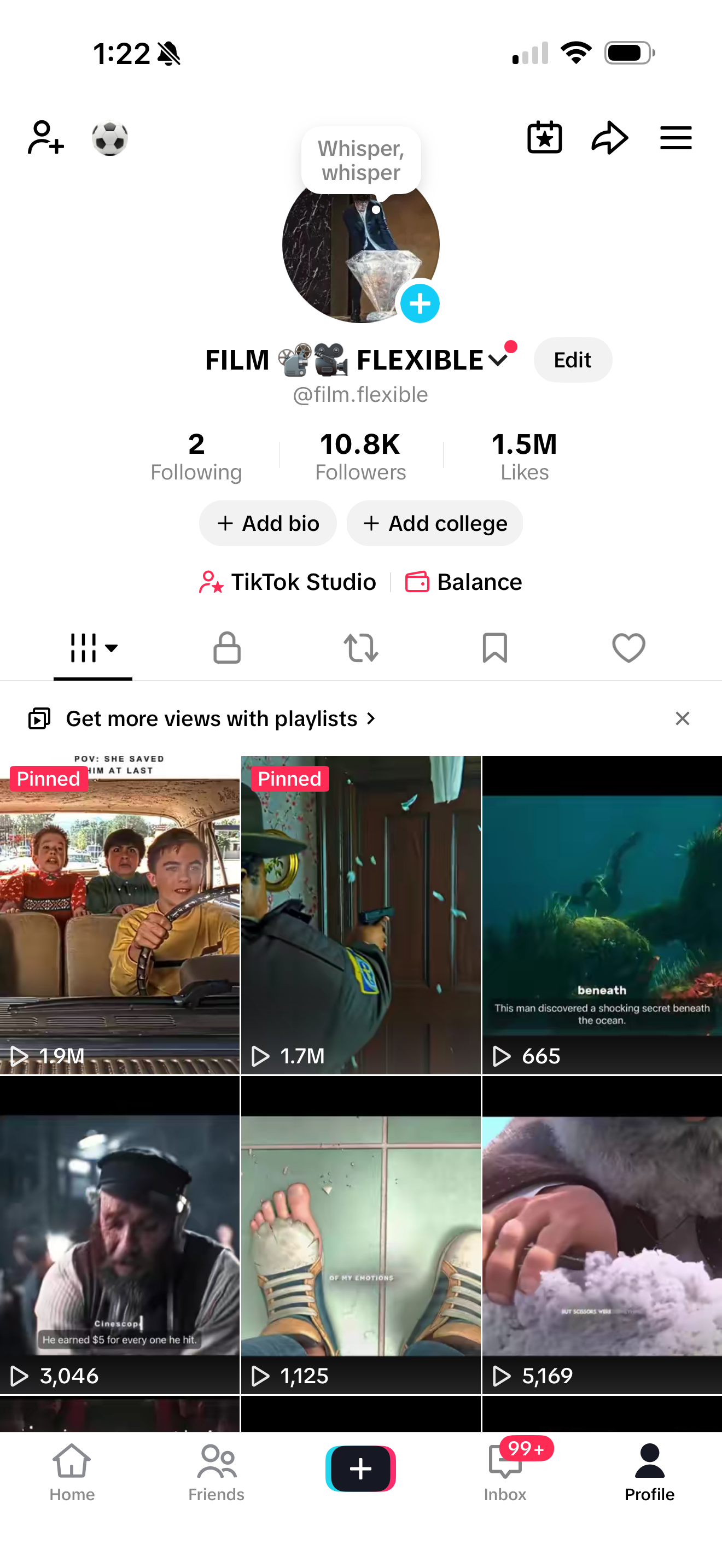
Task: Open TikTok Studio
Action: [x=287, y=582]
